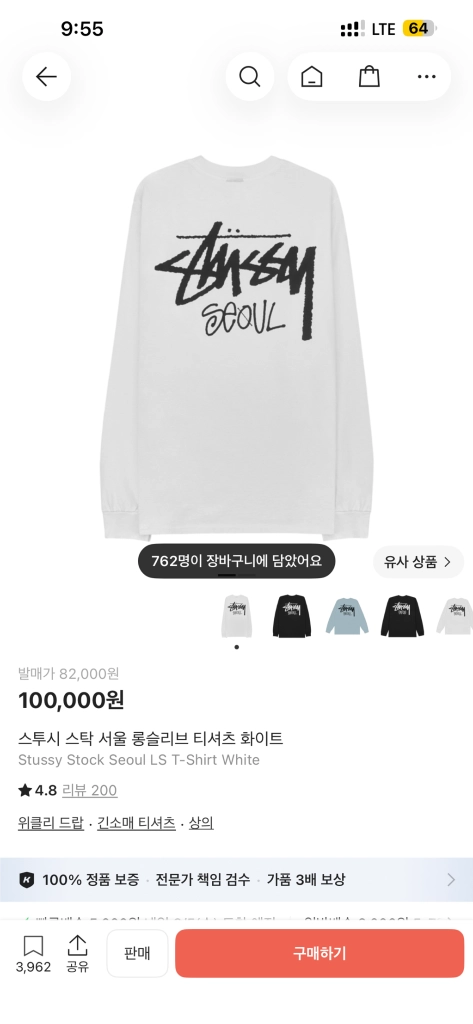Go back using the arrow button
Screen dimensions: 473x1024
coord(46,77)
